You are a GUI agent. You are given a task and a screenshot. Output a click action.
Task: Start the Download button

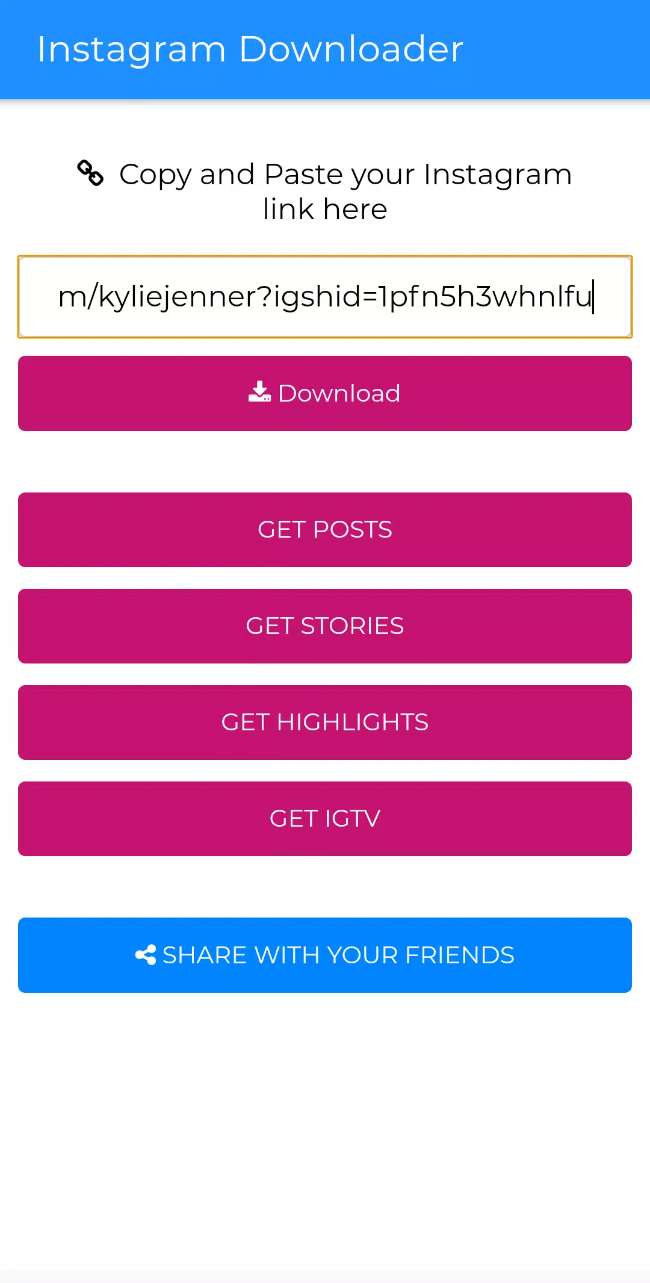pyautogui.click(x=325, y=393)
